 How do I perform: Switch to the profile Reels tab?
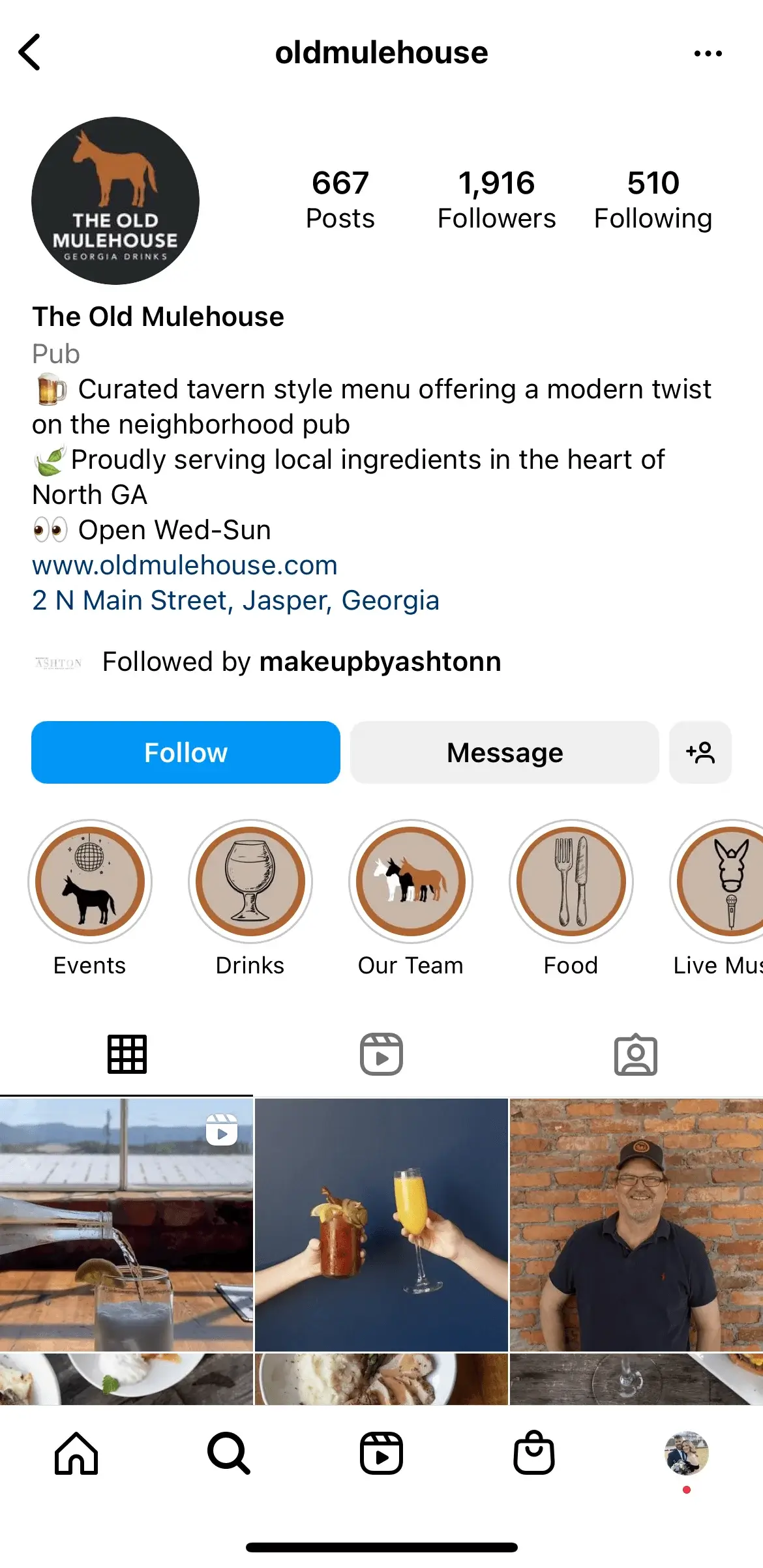click(381, 1054)
